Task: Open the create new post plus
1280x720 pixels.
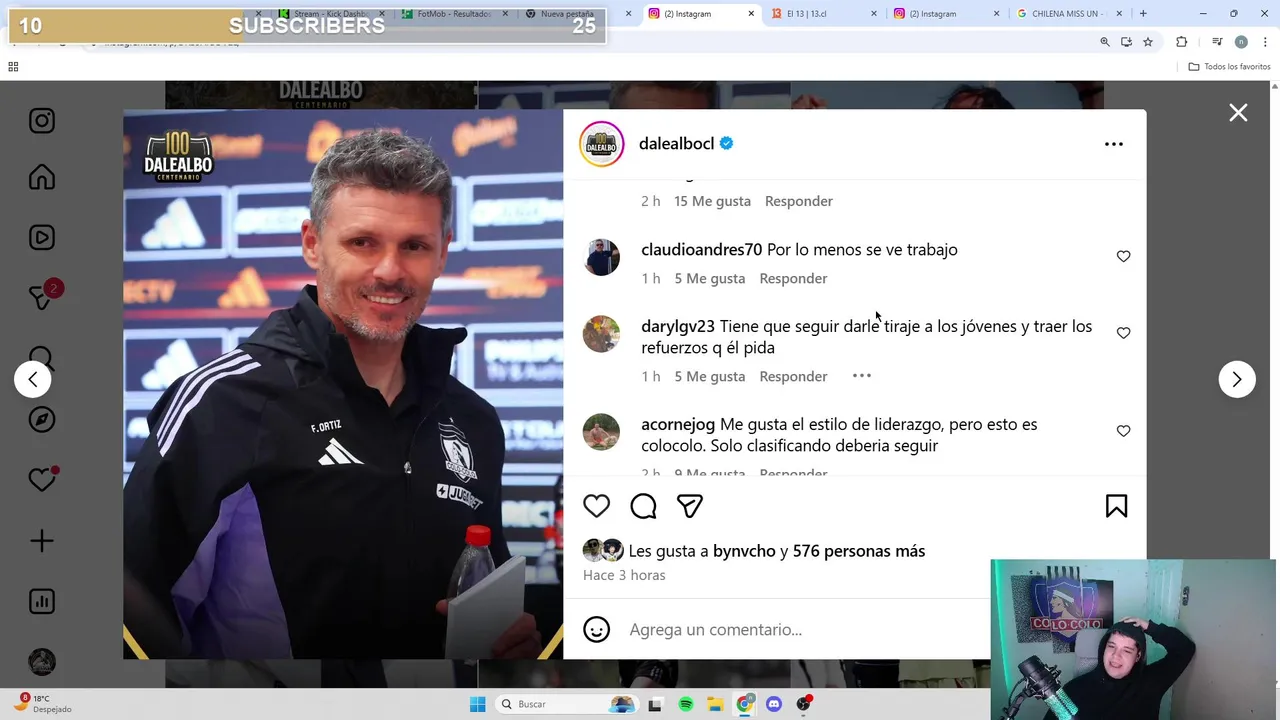Action: (42, 541)
